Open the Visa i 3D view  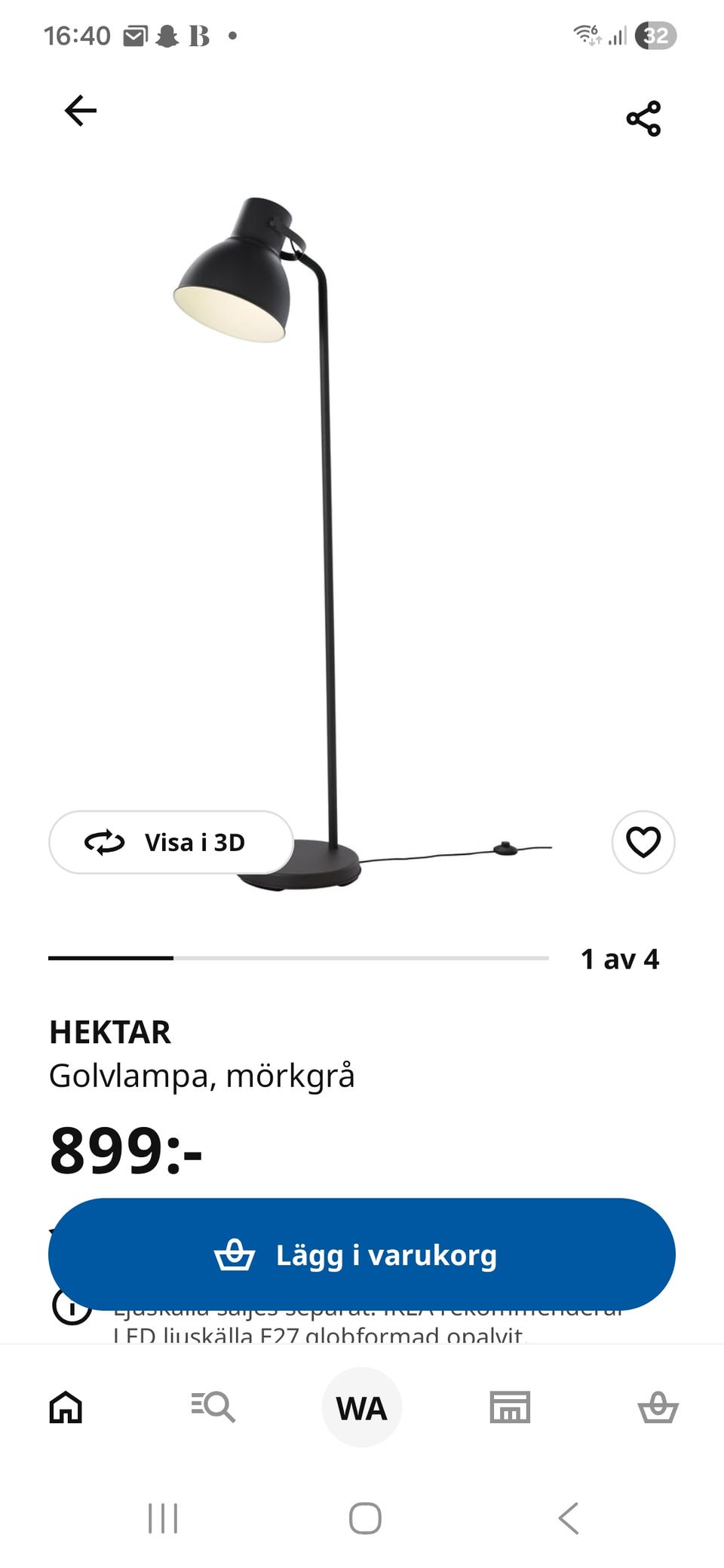tap(171, 842)
